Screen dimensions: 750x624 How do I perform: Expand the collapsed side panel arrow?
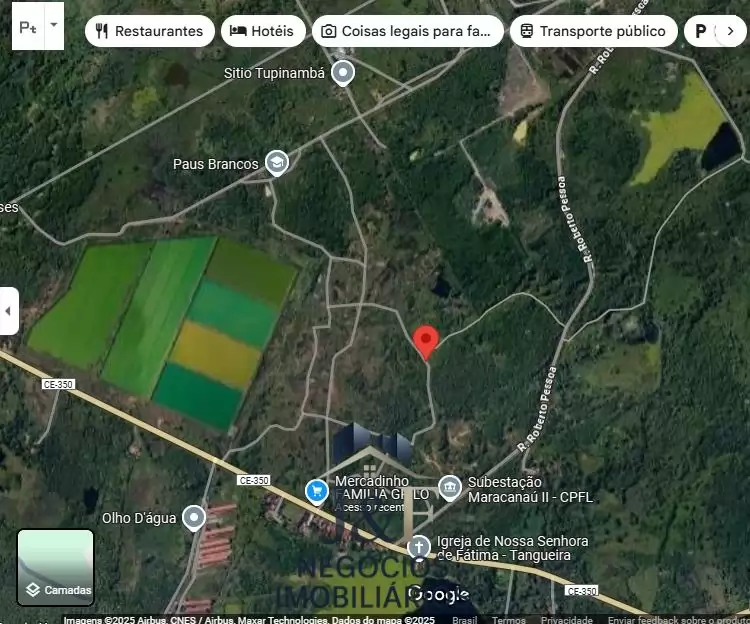[x=9, y=311]
